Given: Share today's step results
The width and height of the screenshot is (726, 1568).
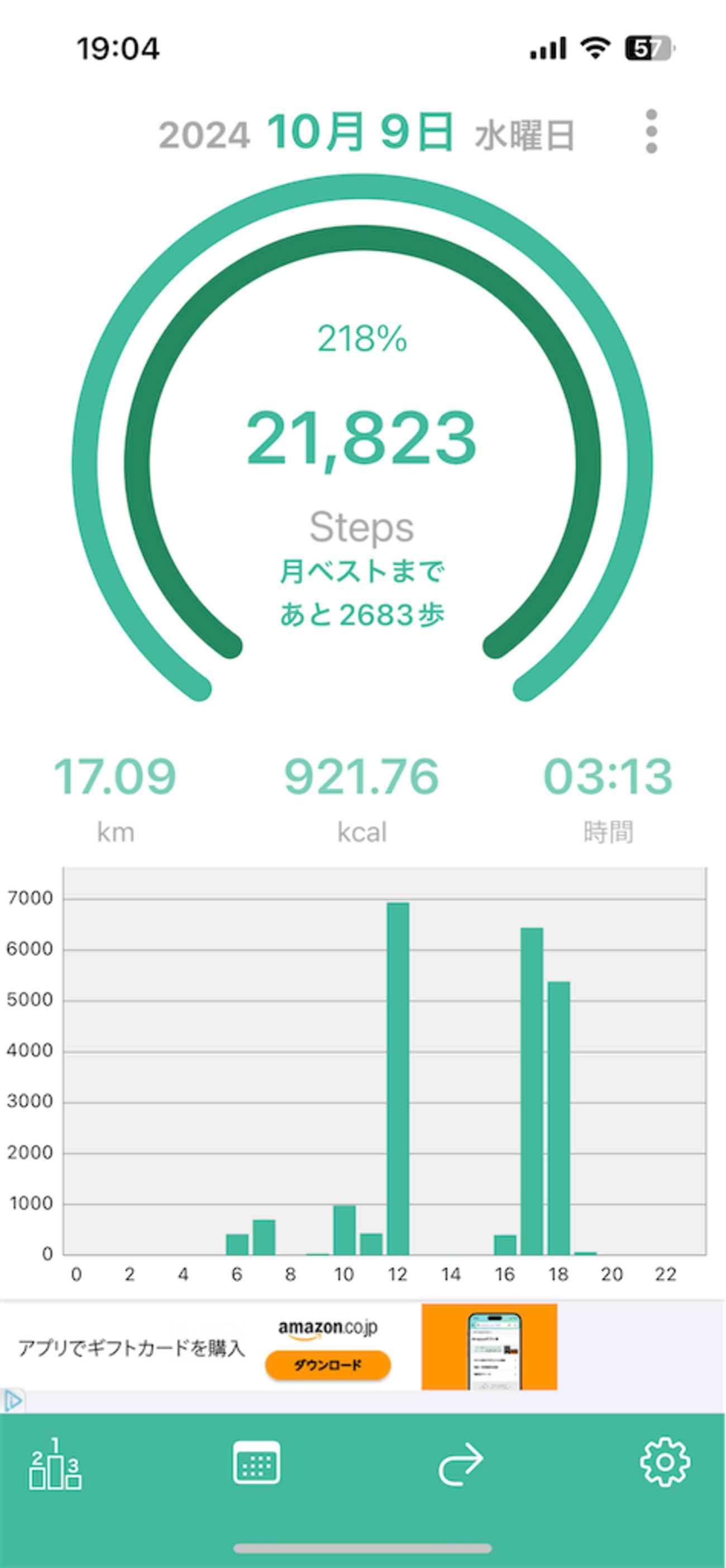Looking at the screenshot, I should coord(461,1464).
